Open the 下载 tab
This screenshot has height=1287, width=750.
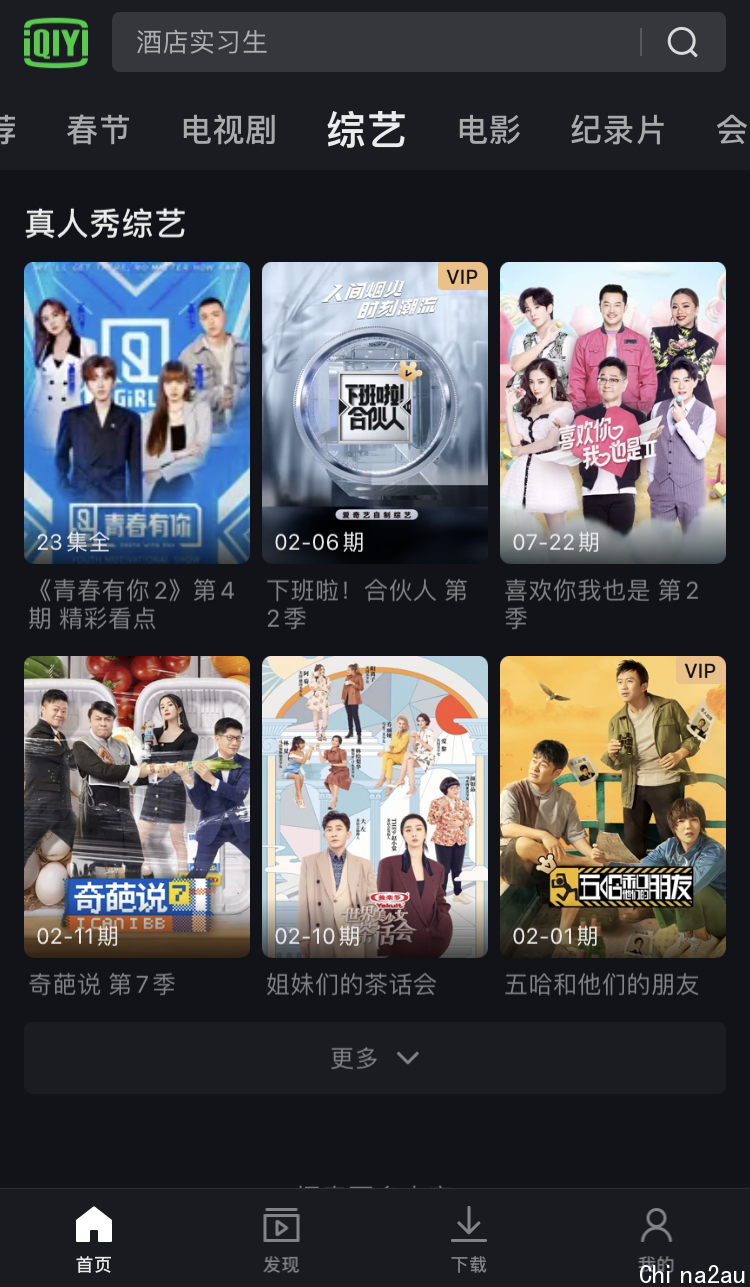pos(469,1240)
